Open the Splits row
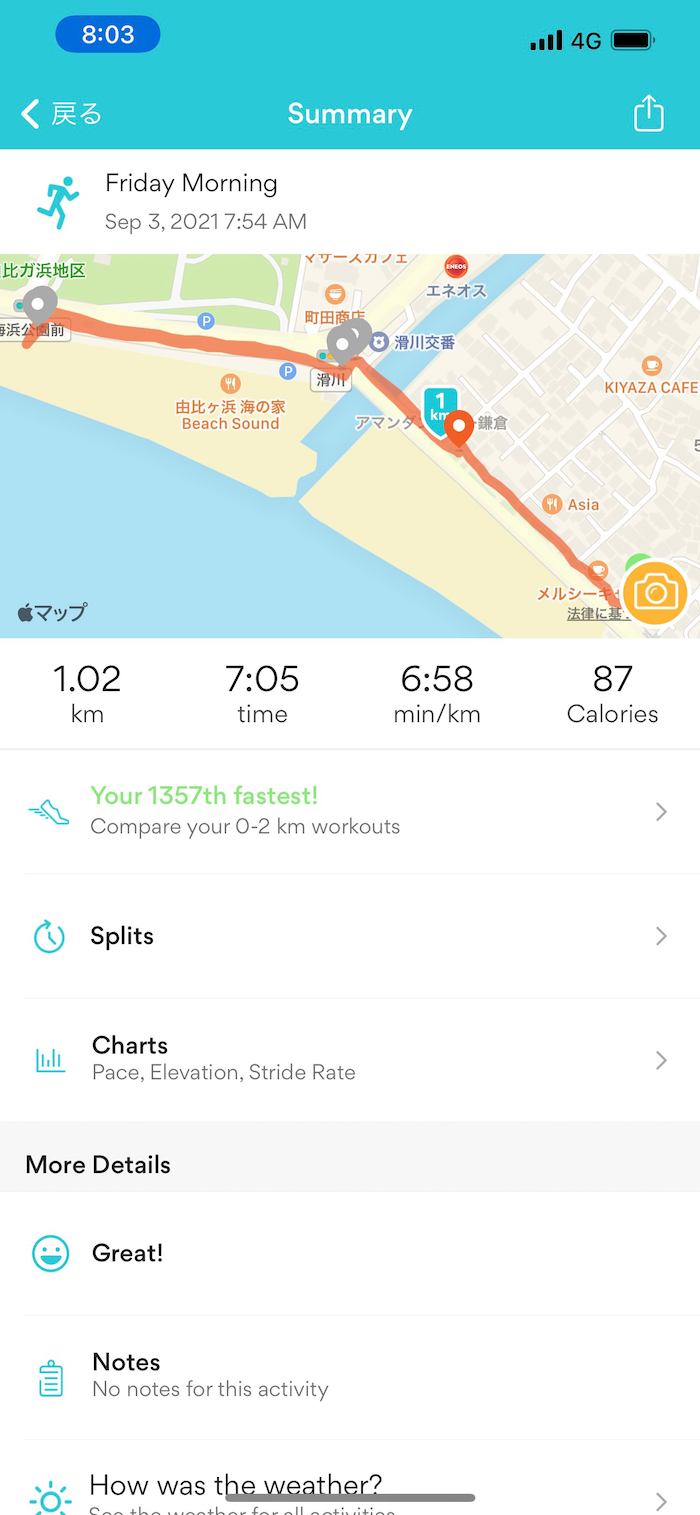700x1515 pixels. click(348, 936)
